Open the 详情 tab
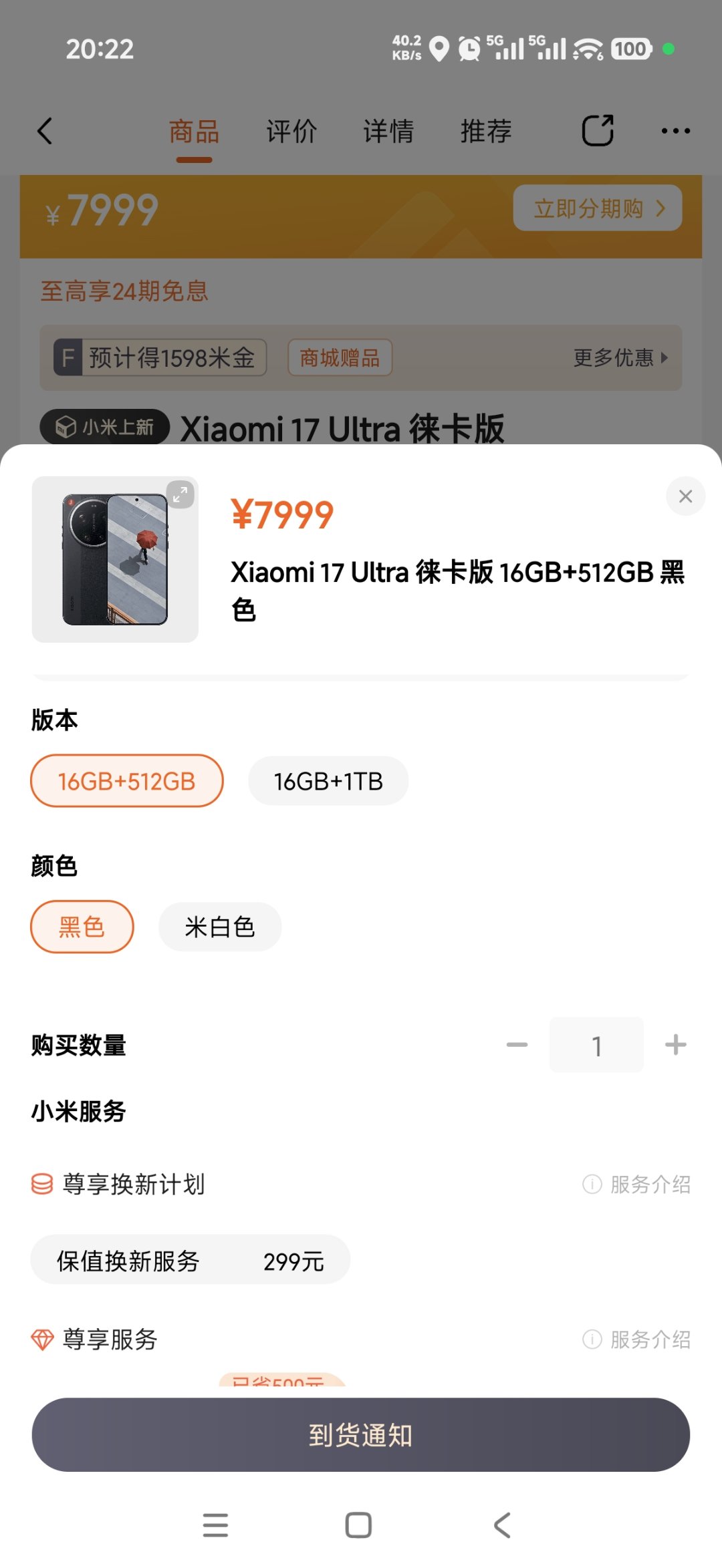This screenshot has width=722, height=1568. click(x=388, y=131)
